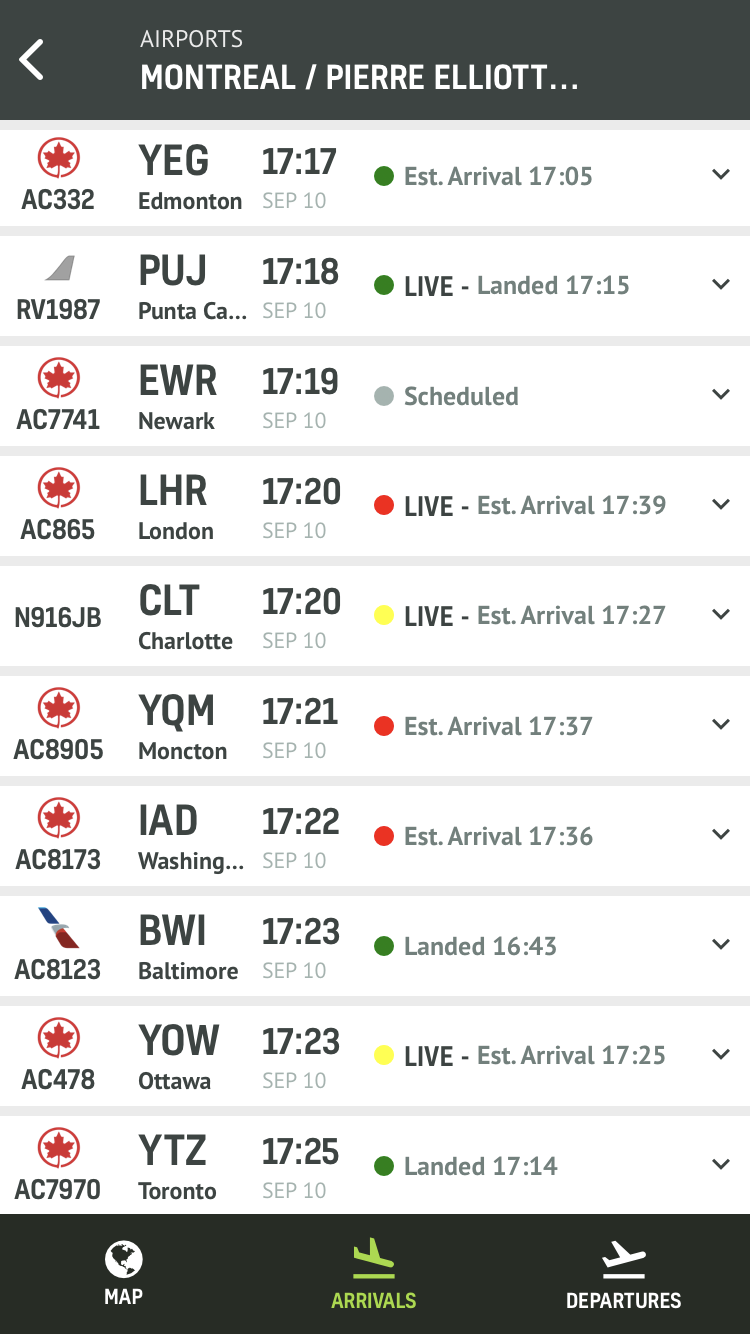
Task: Switch to the Map tab
Action: tap(124, 1274)
